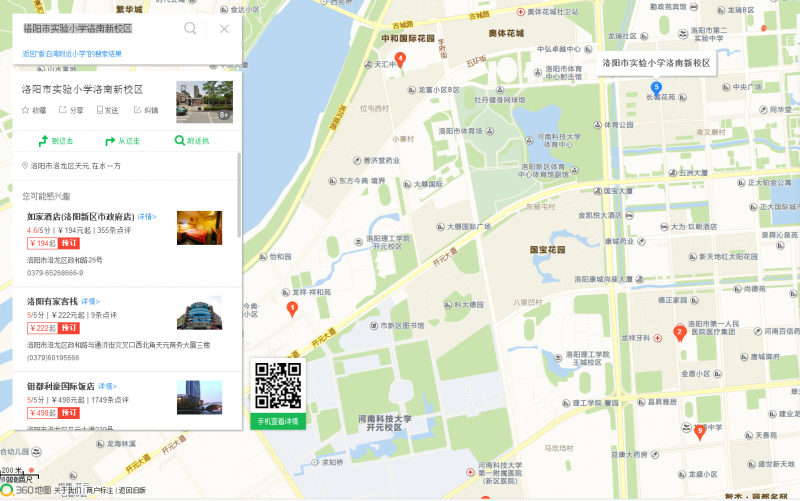
Task: Search nearby places (附近找)
Action: [192, 141]
